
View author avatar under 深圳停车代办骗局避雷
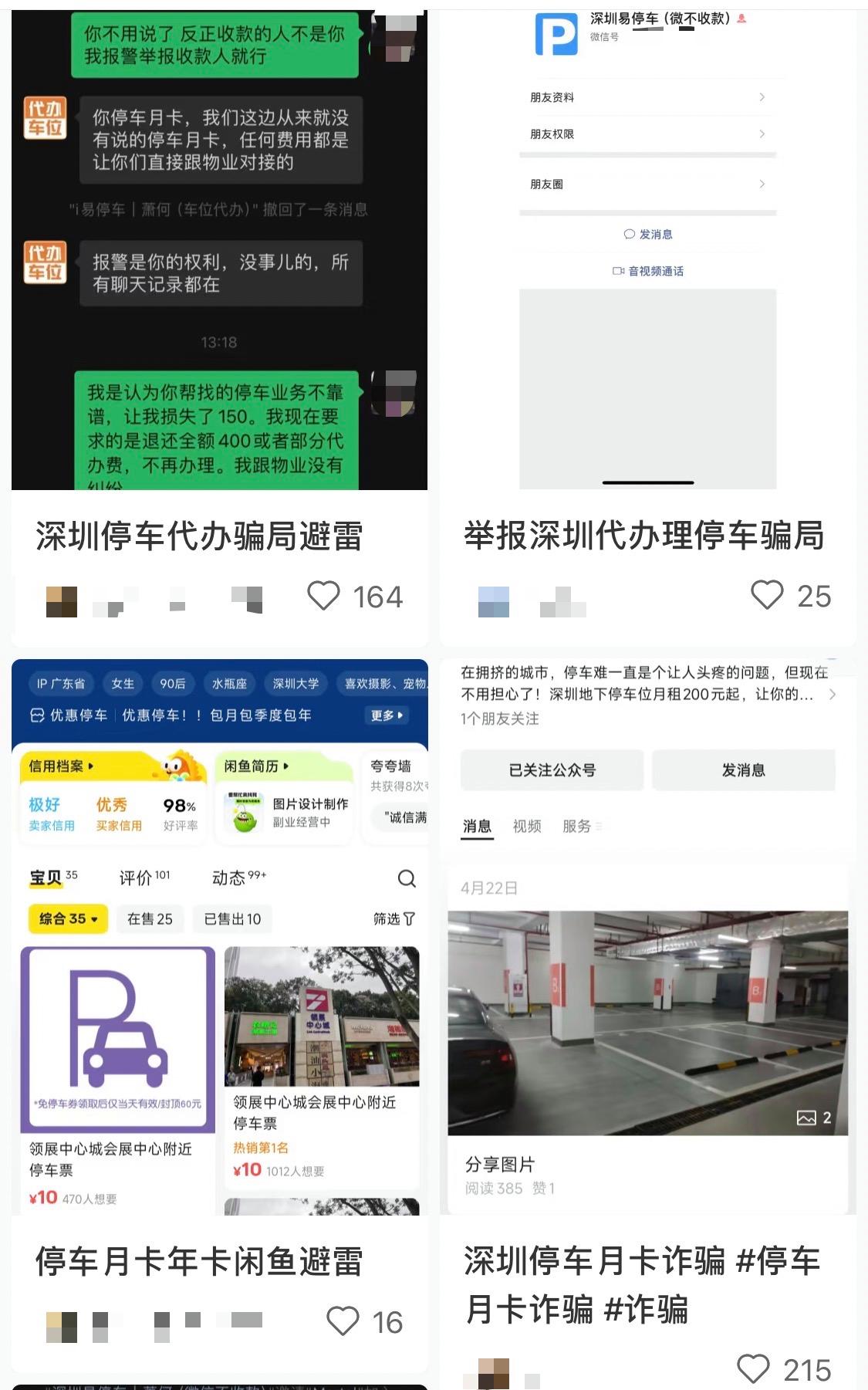(62, 602)
